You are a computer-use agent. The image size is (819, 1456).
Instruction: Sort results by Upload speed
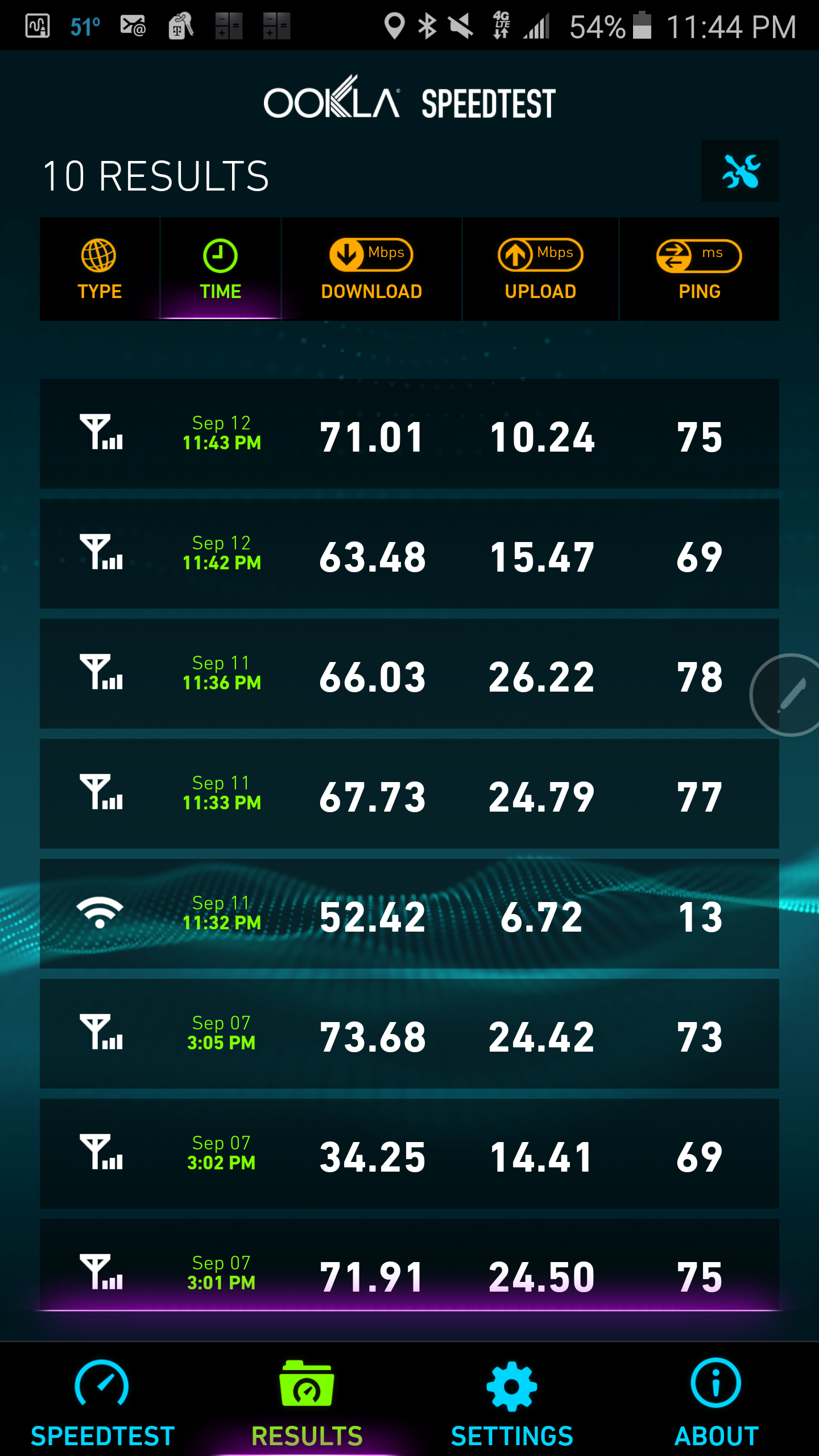coord(540,269)
